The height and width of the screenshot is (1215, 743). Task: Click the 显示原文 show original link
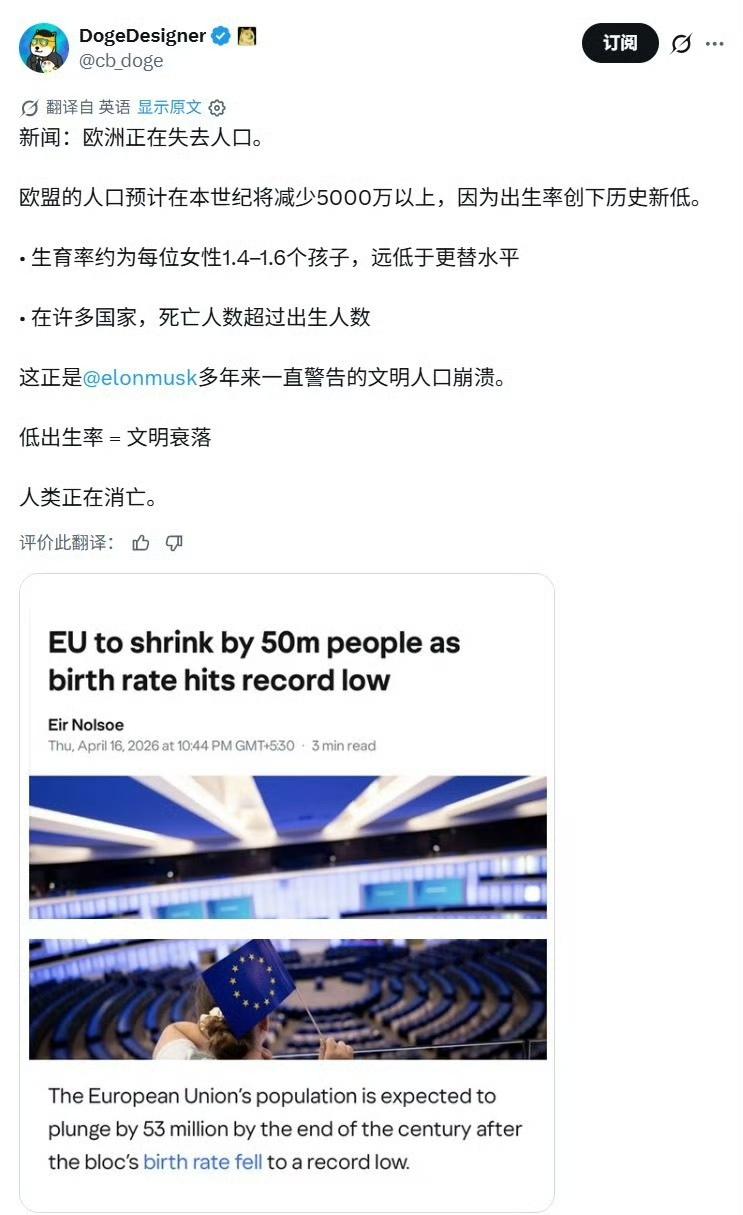[x=170, y=107]
